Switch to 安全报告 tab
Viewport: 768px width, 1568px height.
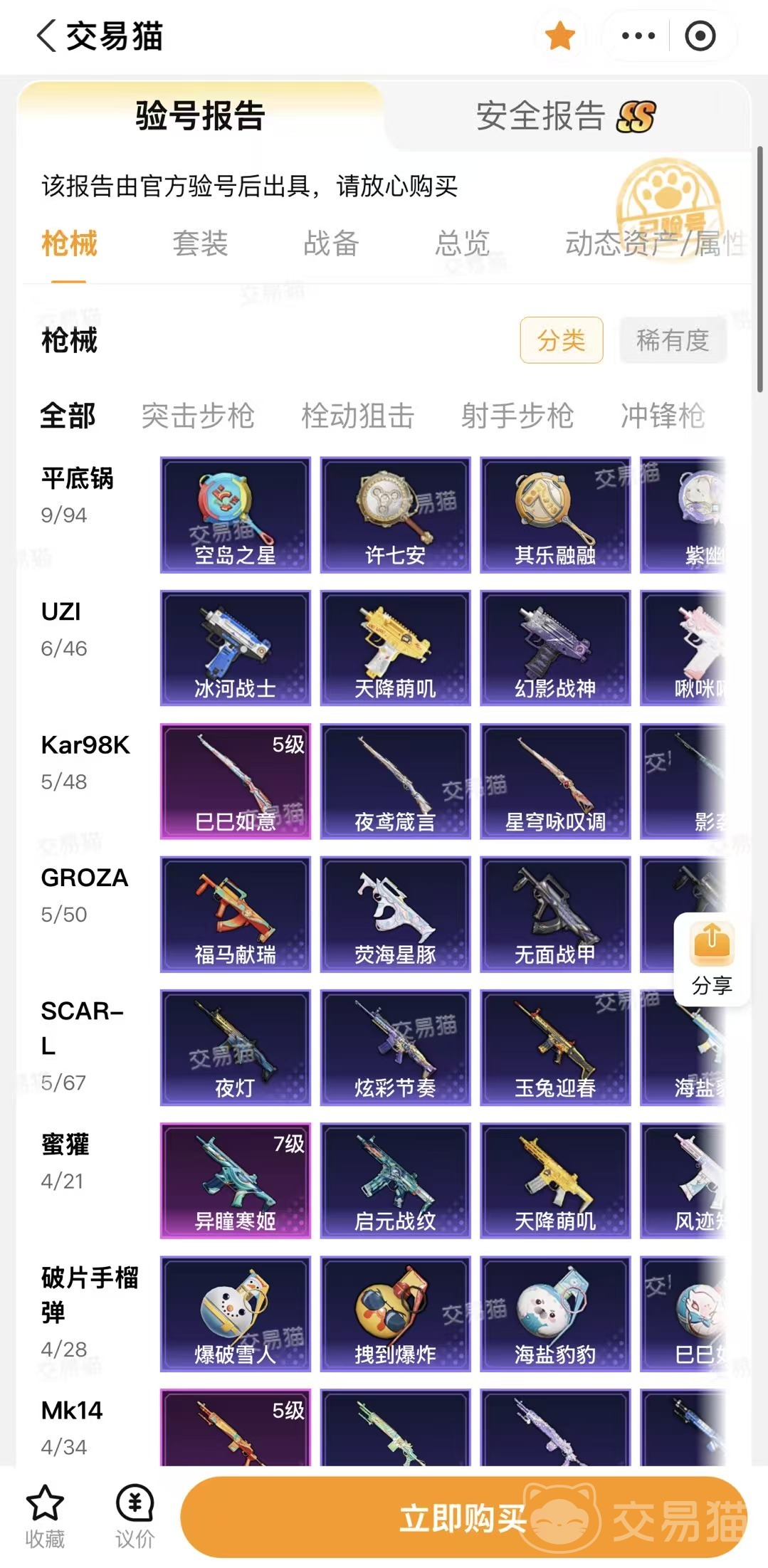pos(565,116)
